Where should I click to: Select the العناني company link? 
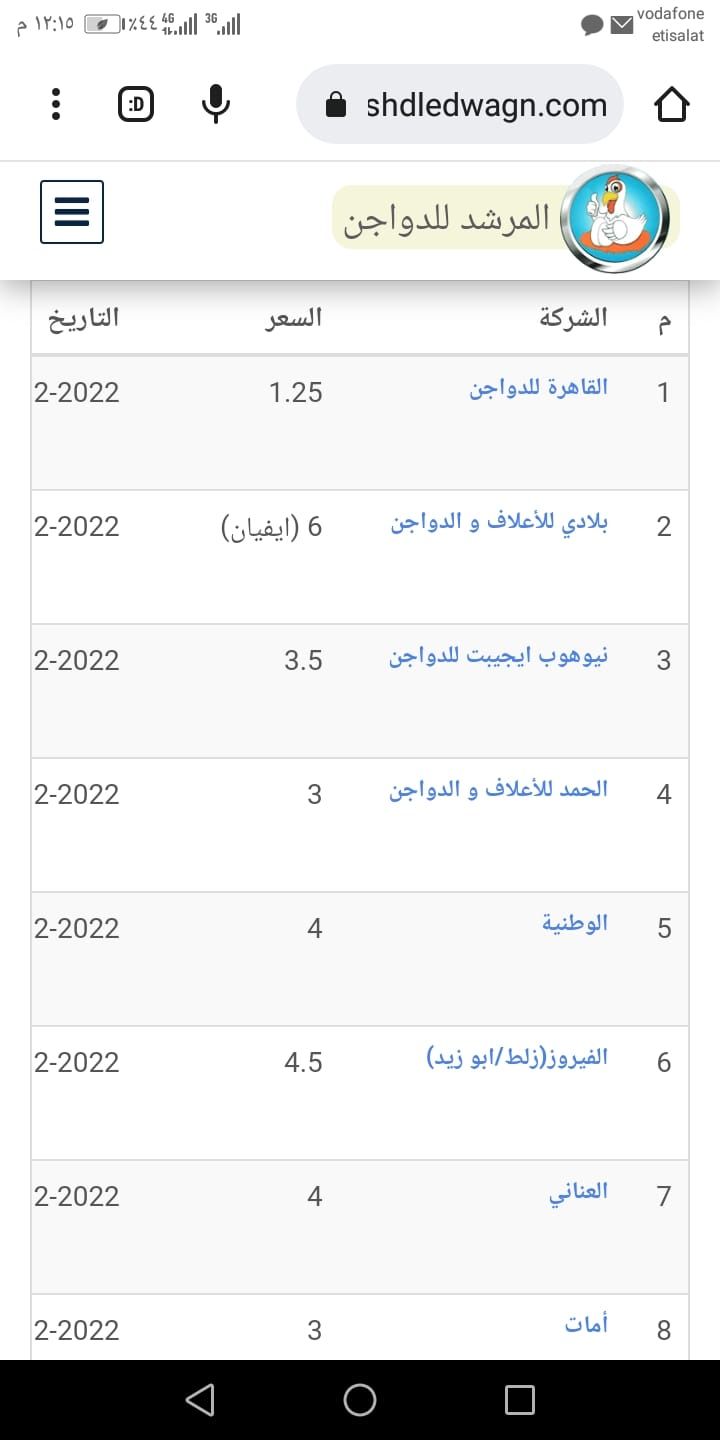coord(579,1191)
